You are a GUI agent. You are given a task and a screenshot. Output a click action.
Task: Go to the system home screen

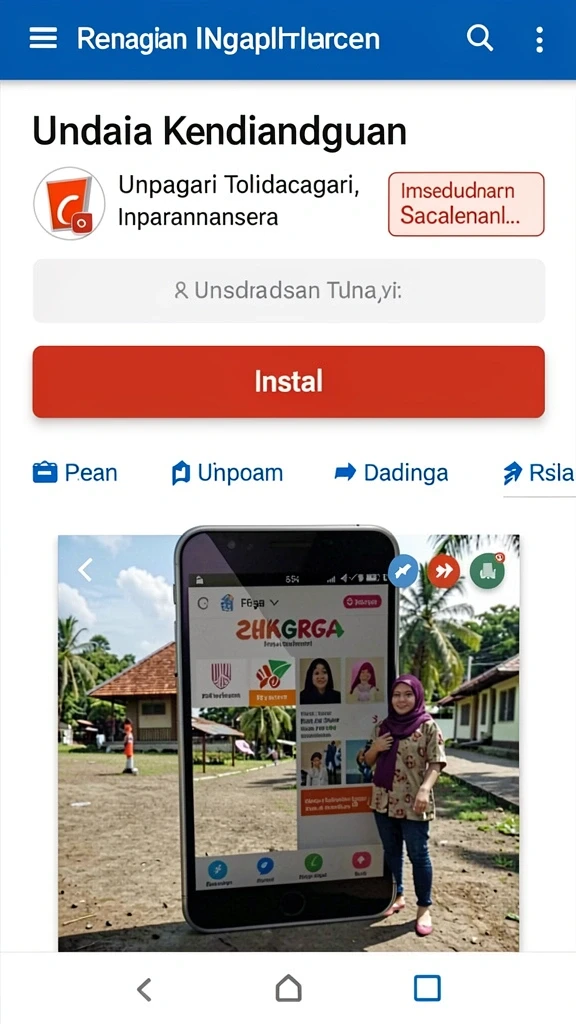[x=288, y=988]
